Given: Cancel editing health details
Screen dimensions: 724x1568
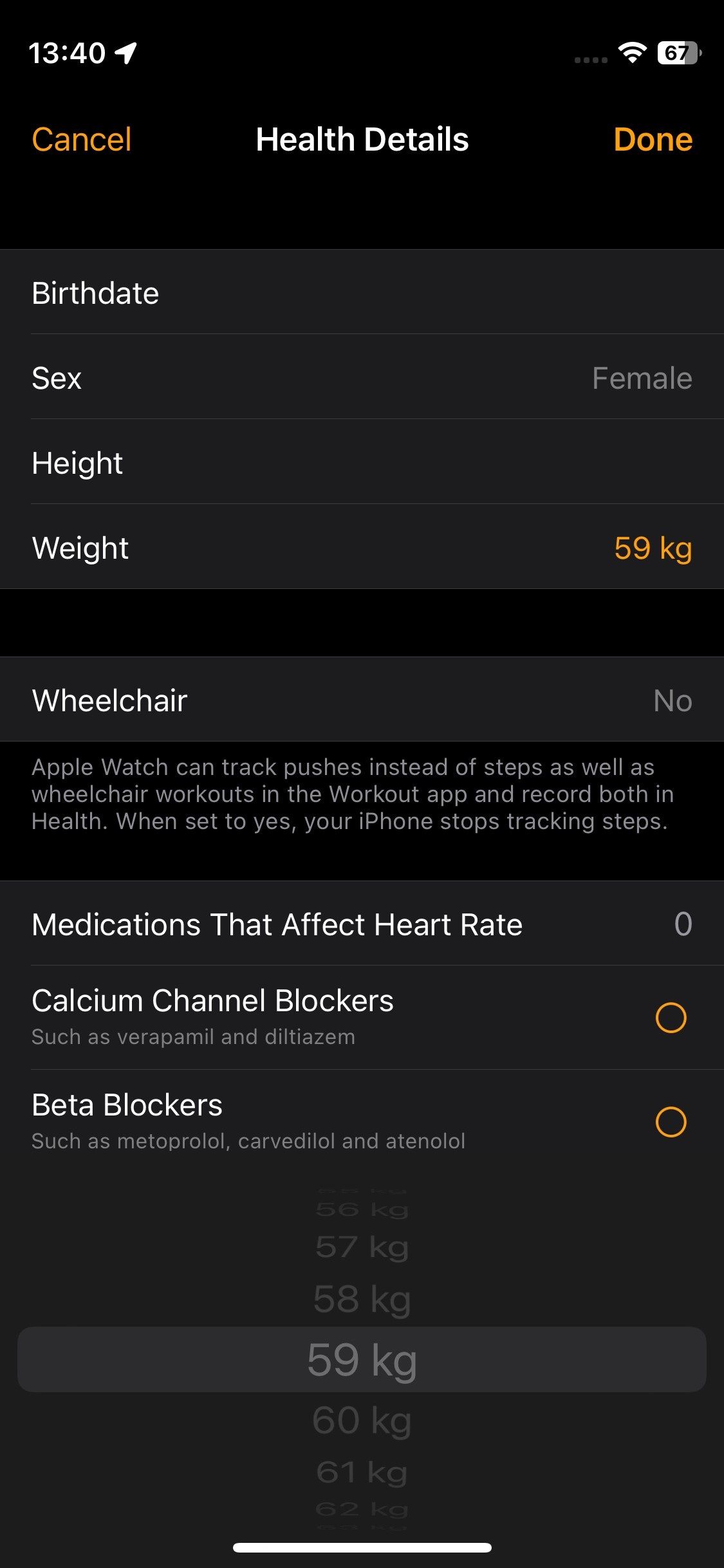Looking at the screenshot, I should (x=81, y=138).
